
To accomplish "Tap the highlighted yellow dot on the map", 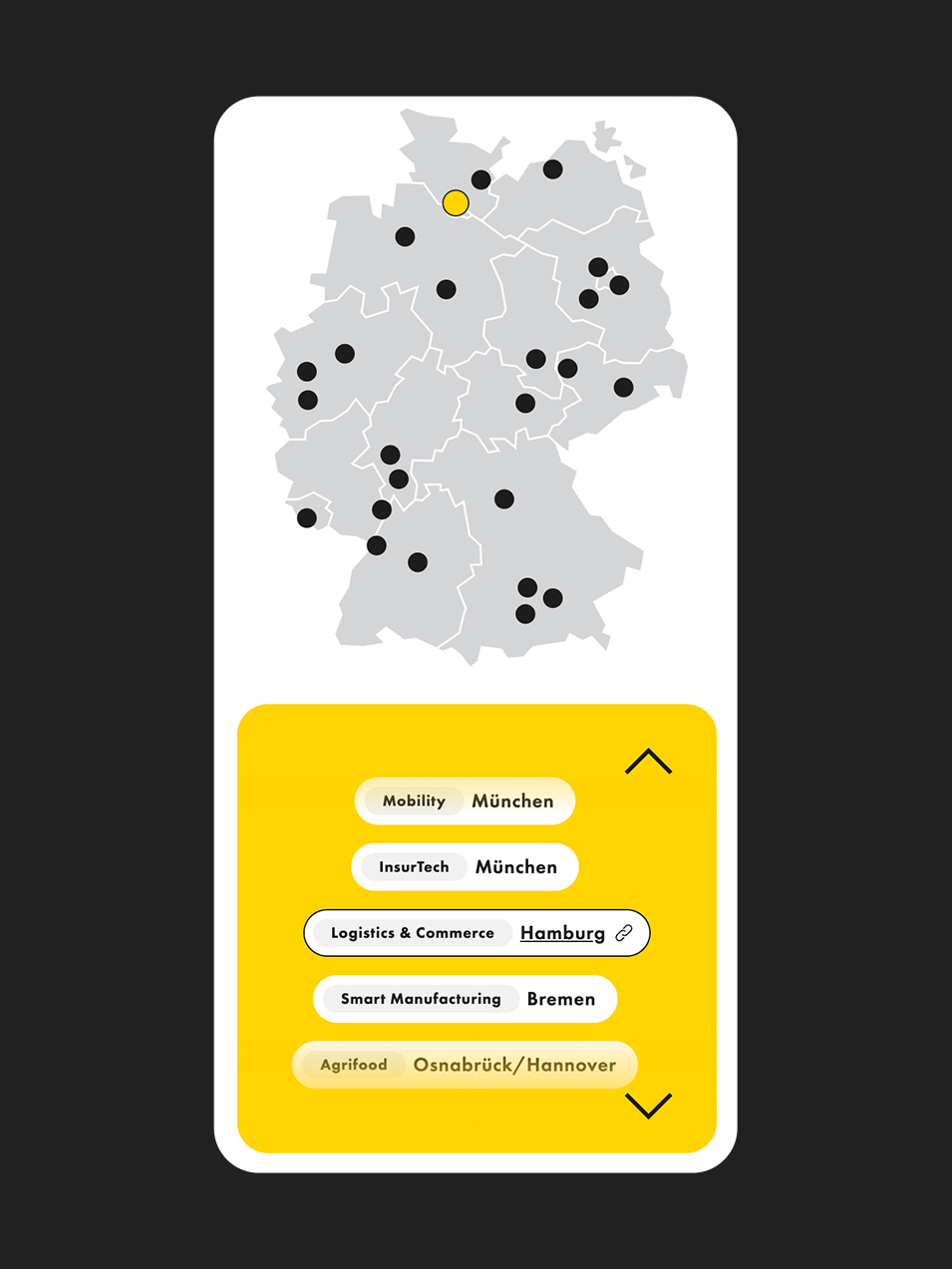I will point(456,203).
